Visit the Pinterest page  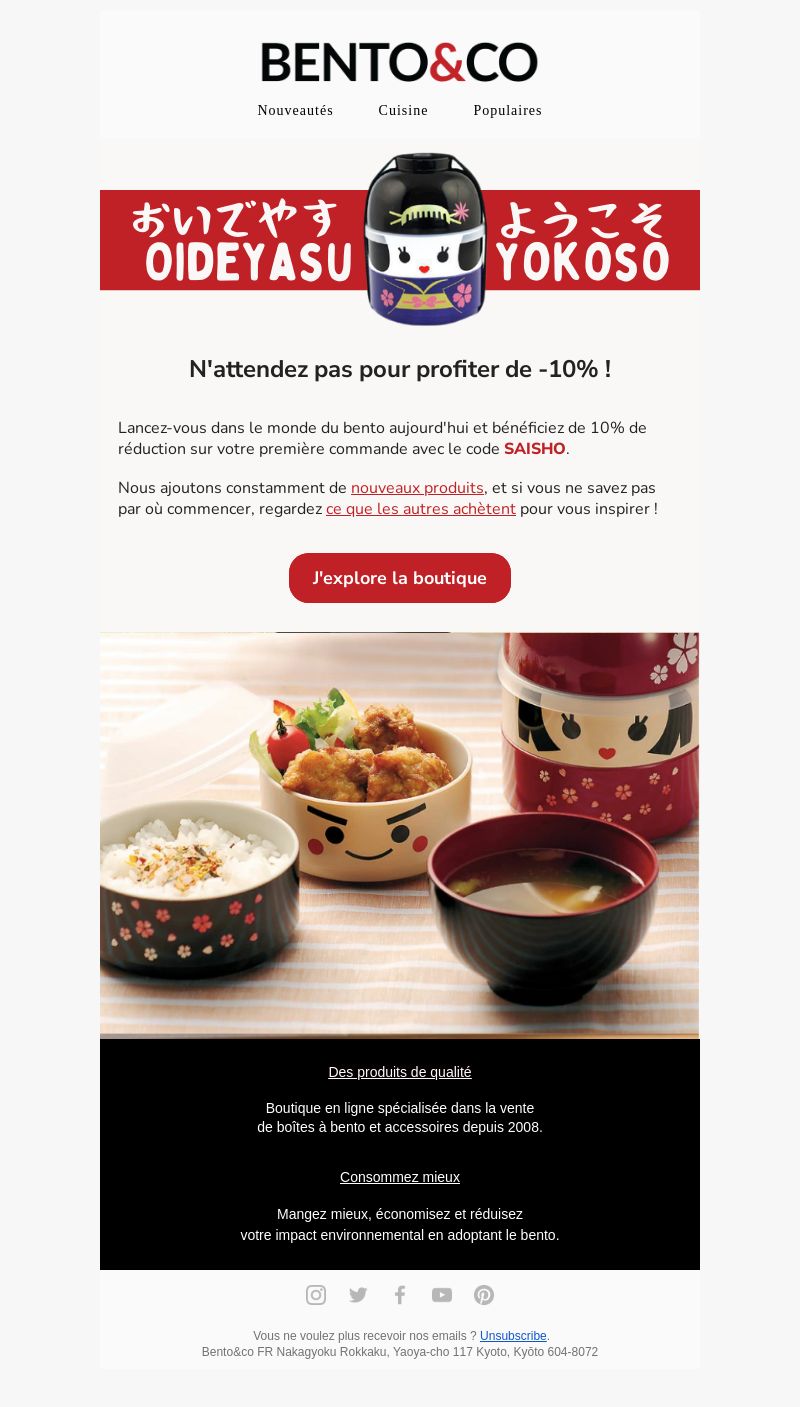click(x=484, y=1295)
